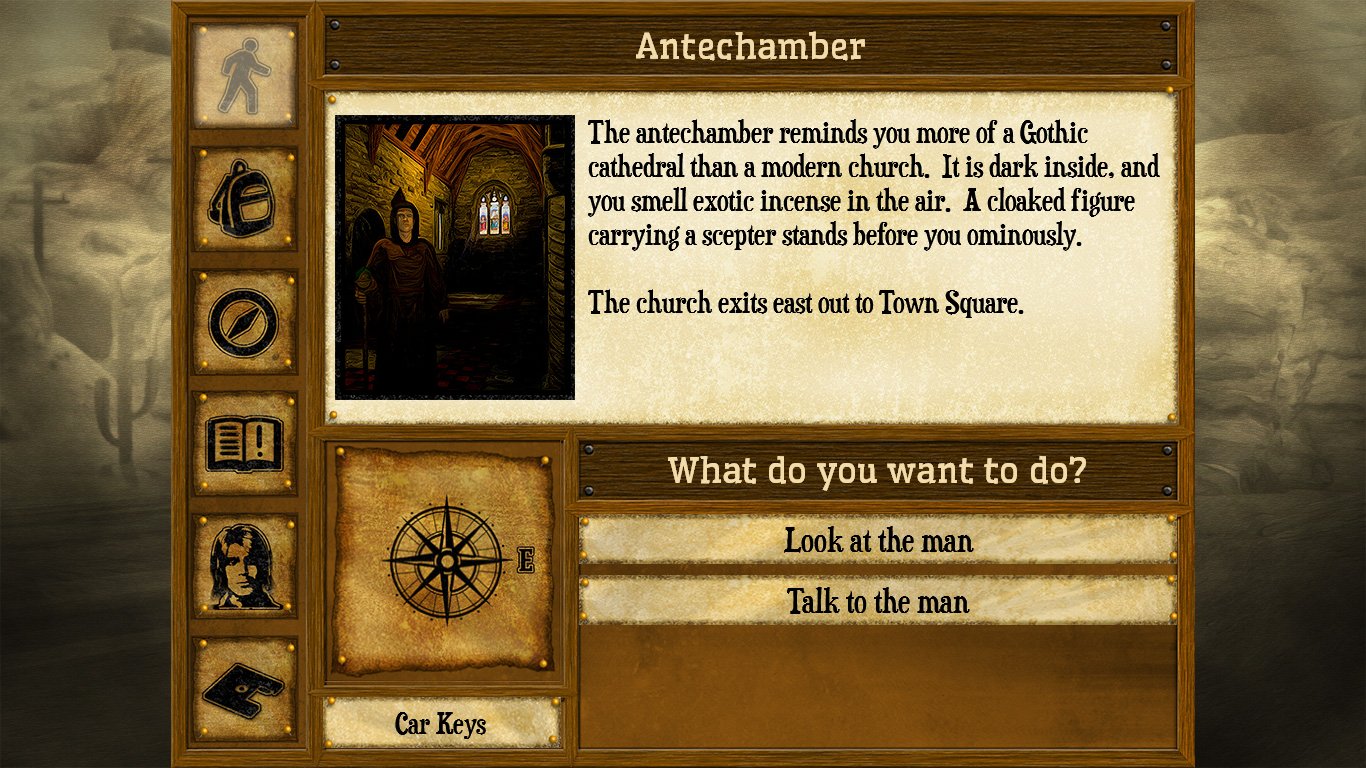
Task: Select the walking figure movement icon
Action: pyautogui.click(x=244, y=76)
